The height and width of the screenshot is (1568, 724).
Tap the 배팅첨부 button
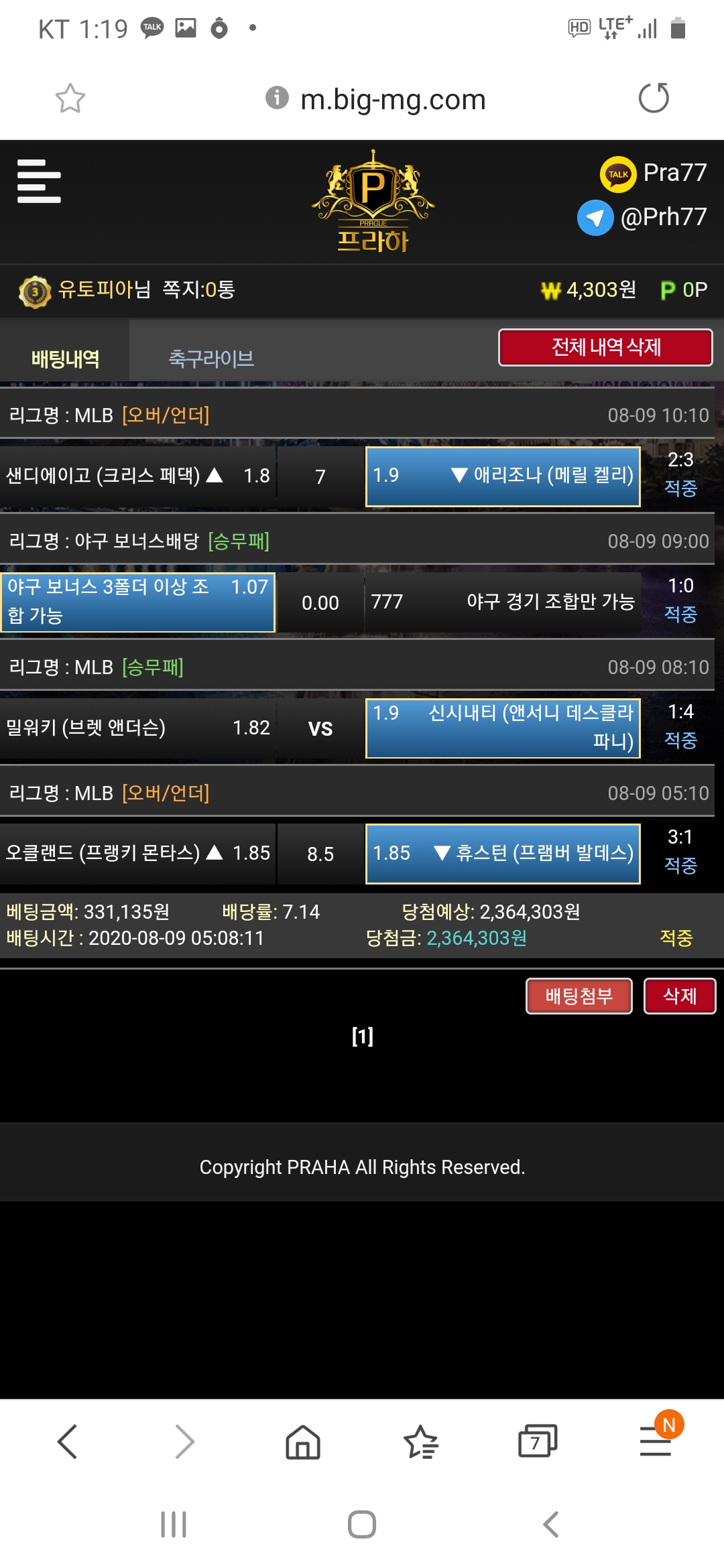click(579, 996)
